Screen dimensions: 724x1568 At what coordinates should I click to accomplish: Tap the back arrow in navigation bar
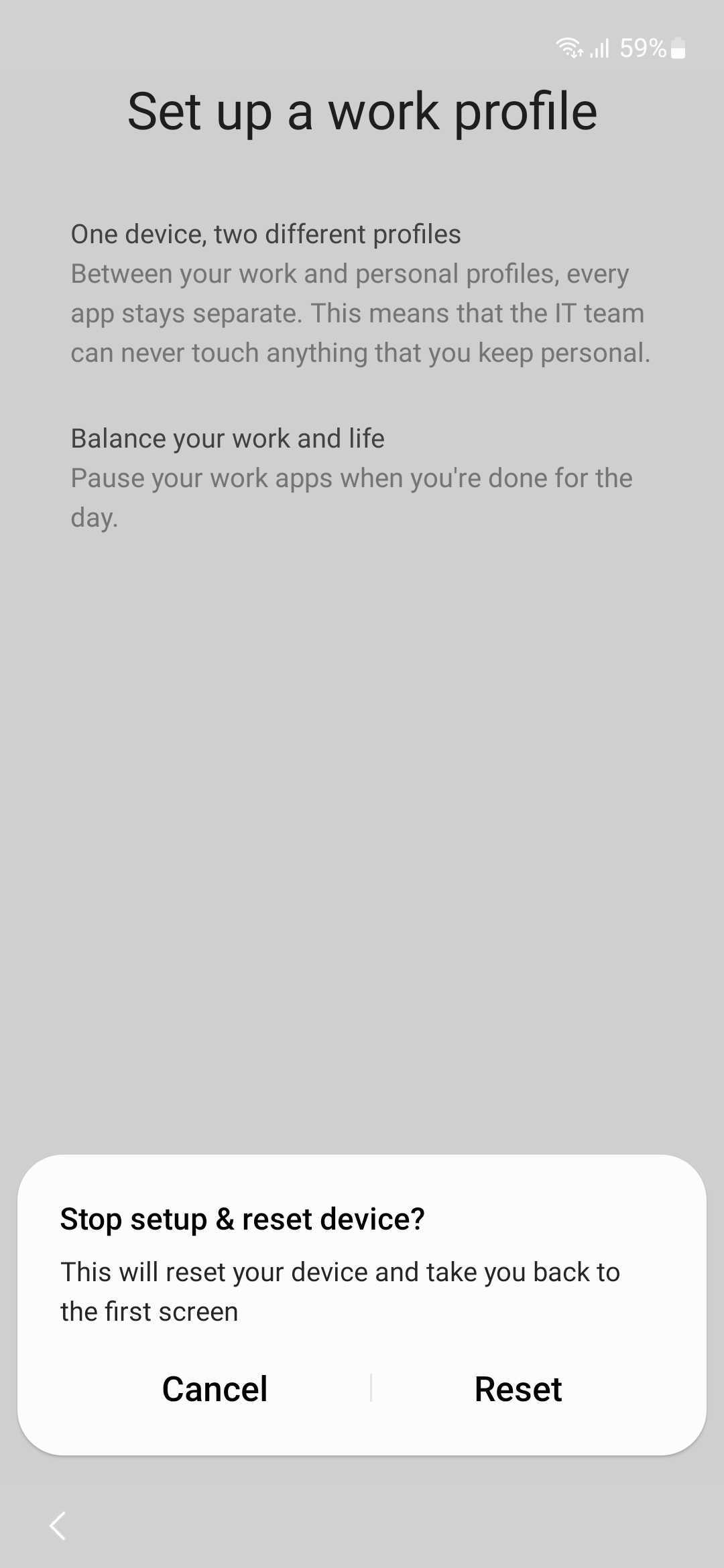click(58, 1526)
